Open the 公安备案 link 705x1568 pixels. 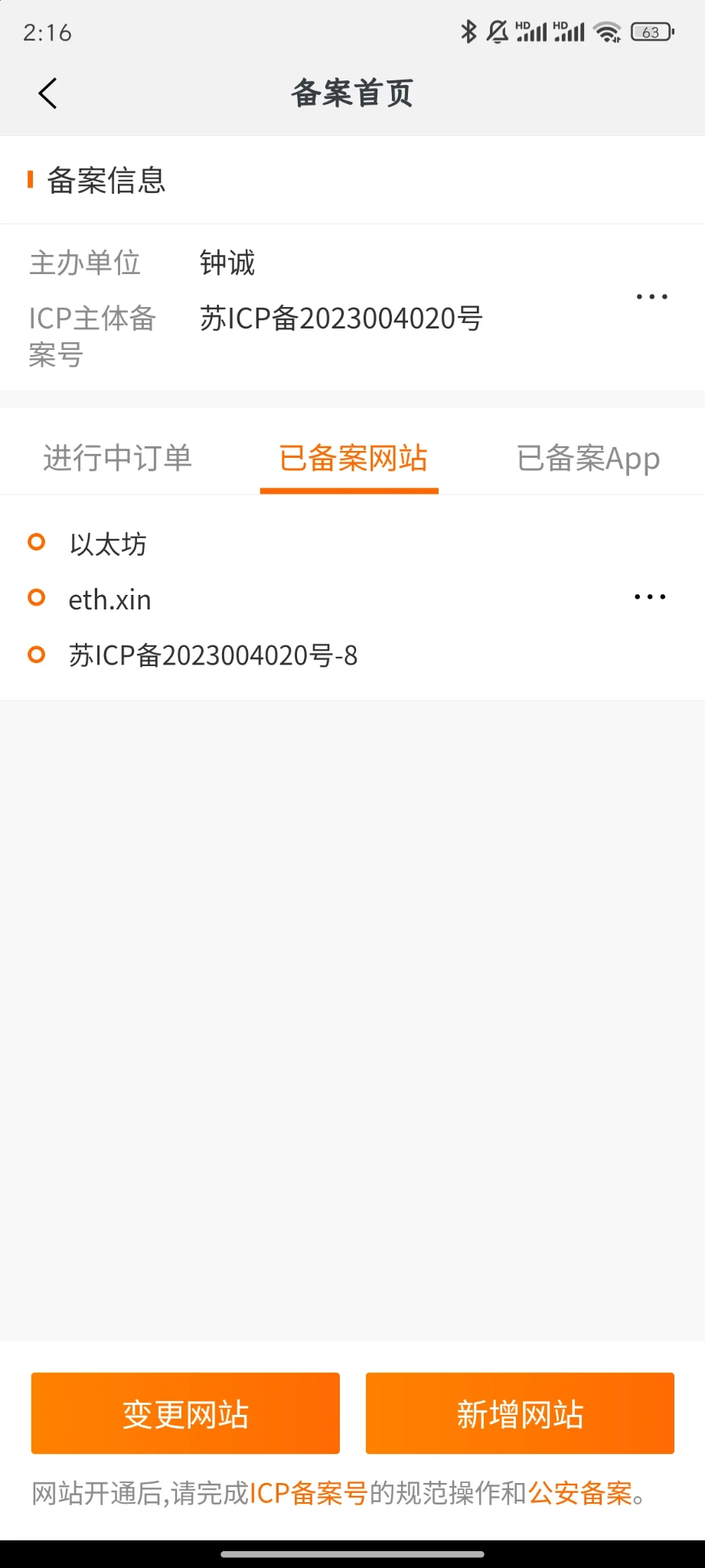(579, 1493)
